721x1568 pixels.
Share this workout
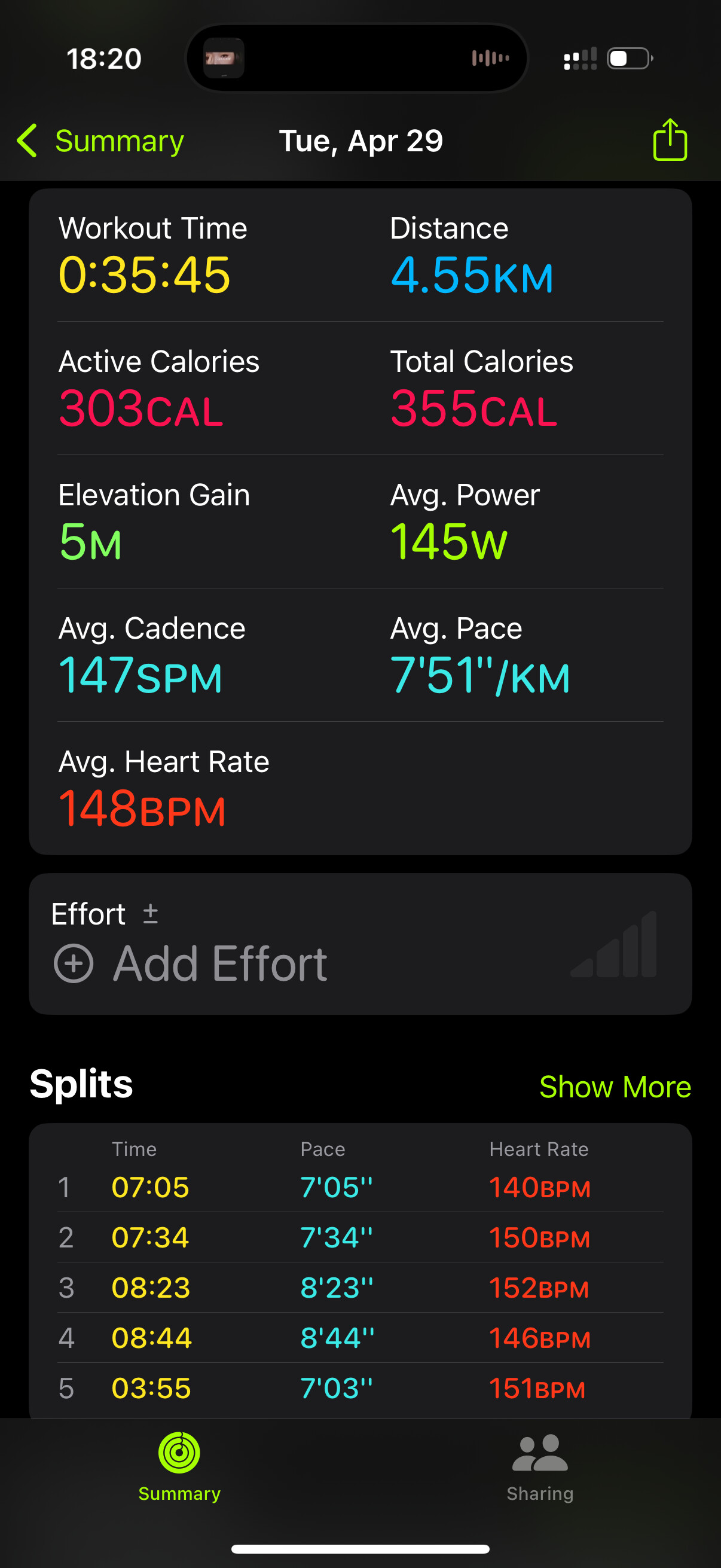pos(670,140)
